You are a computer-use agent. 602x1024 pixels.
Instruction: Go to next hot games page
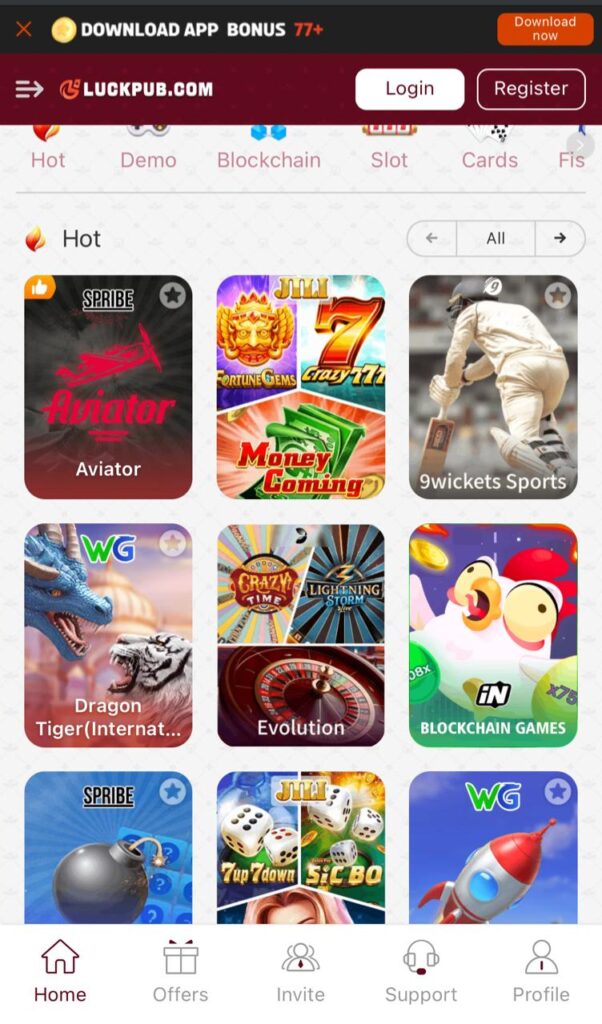560,239
